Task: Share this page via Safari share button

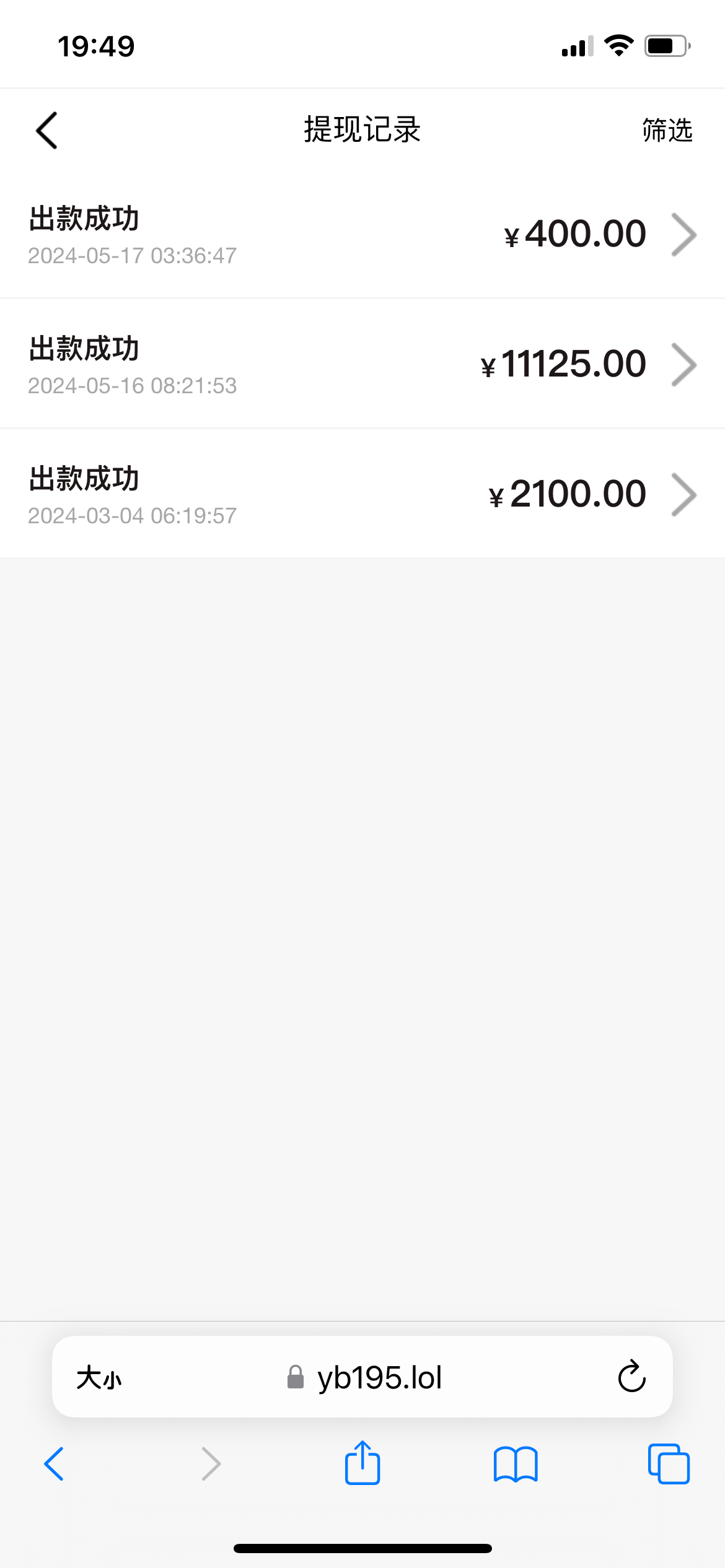Action: pyautogui.click(x=362, y=1464)
